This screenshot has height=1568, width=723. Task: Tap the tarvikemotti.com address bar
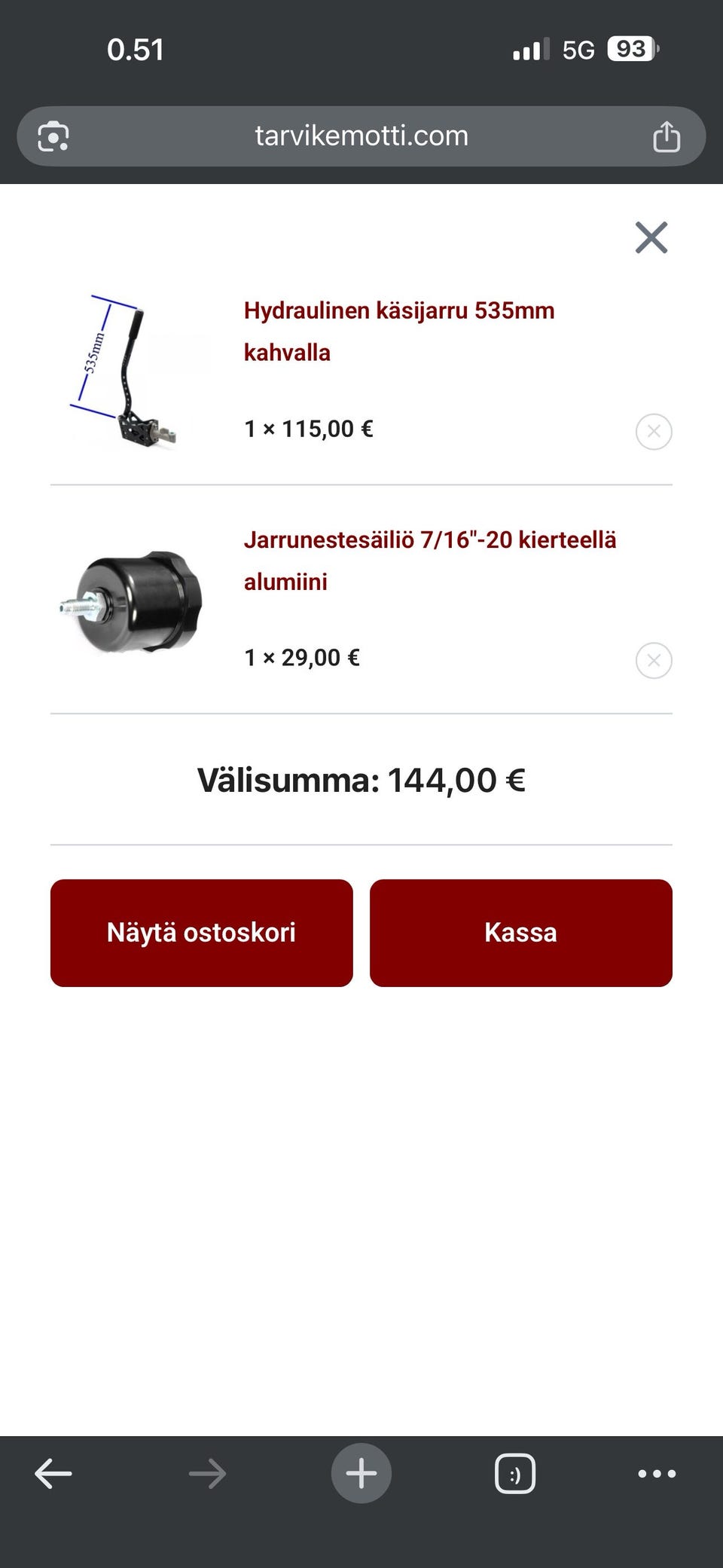(361, 136)
